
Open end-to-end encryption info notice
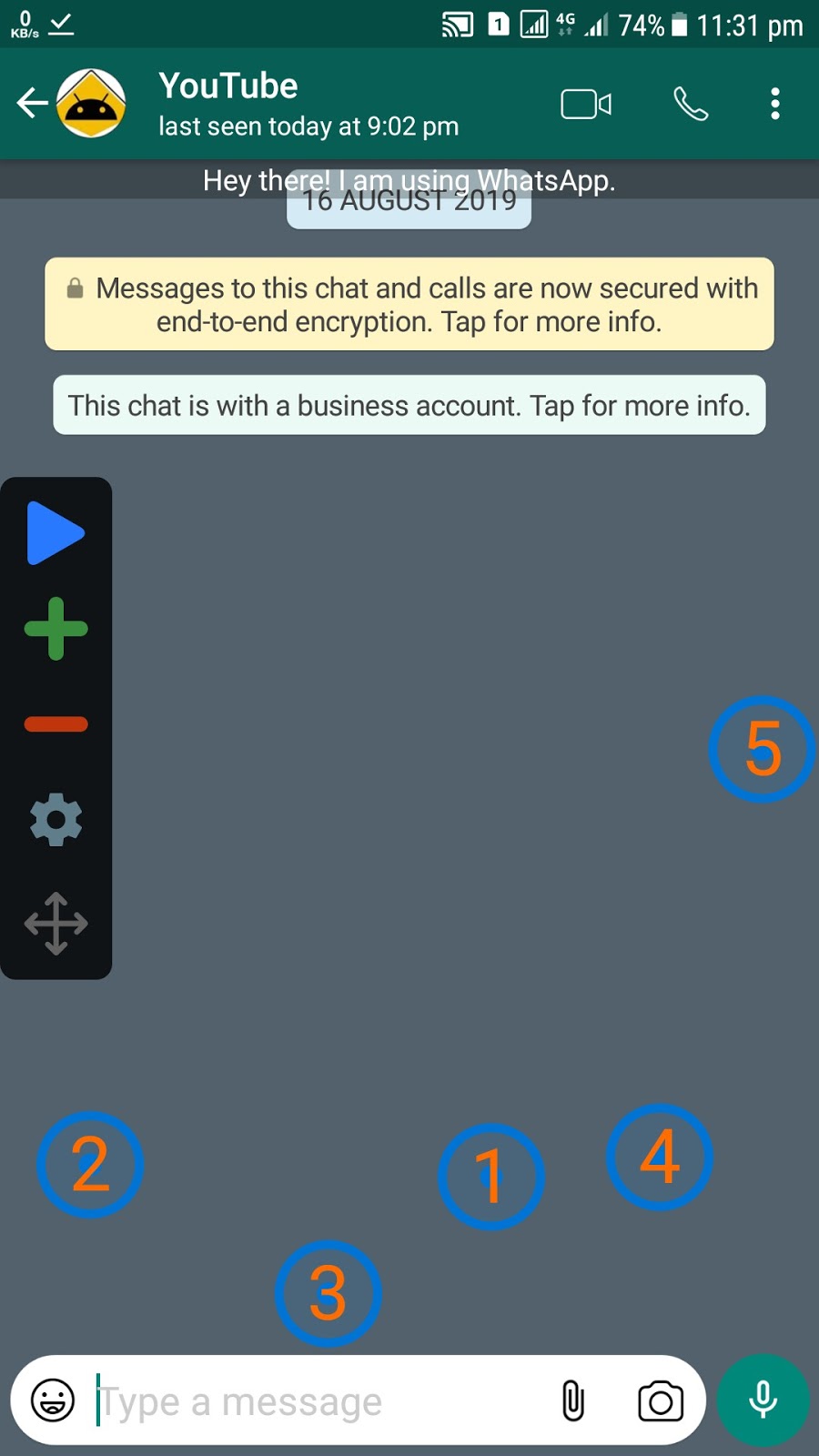pos(409,304)
